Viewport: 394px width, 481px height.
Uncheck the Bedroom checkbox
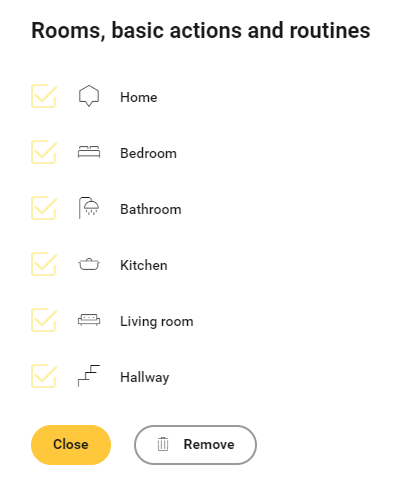pyautogui.click(x=44, y=152)
